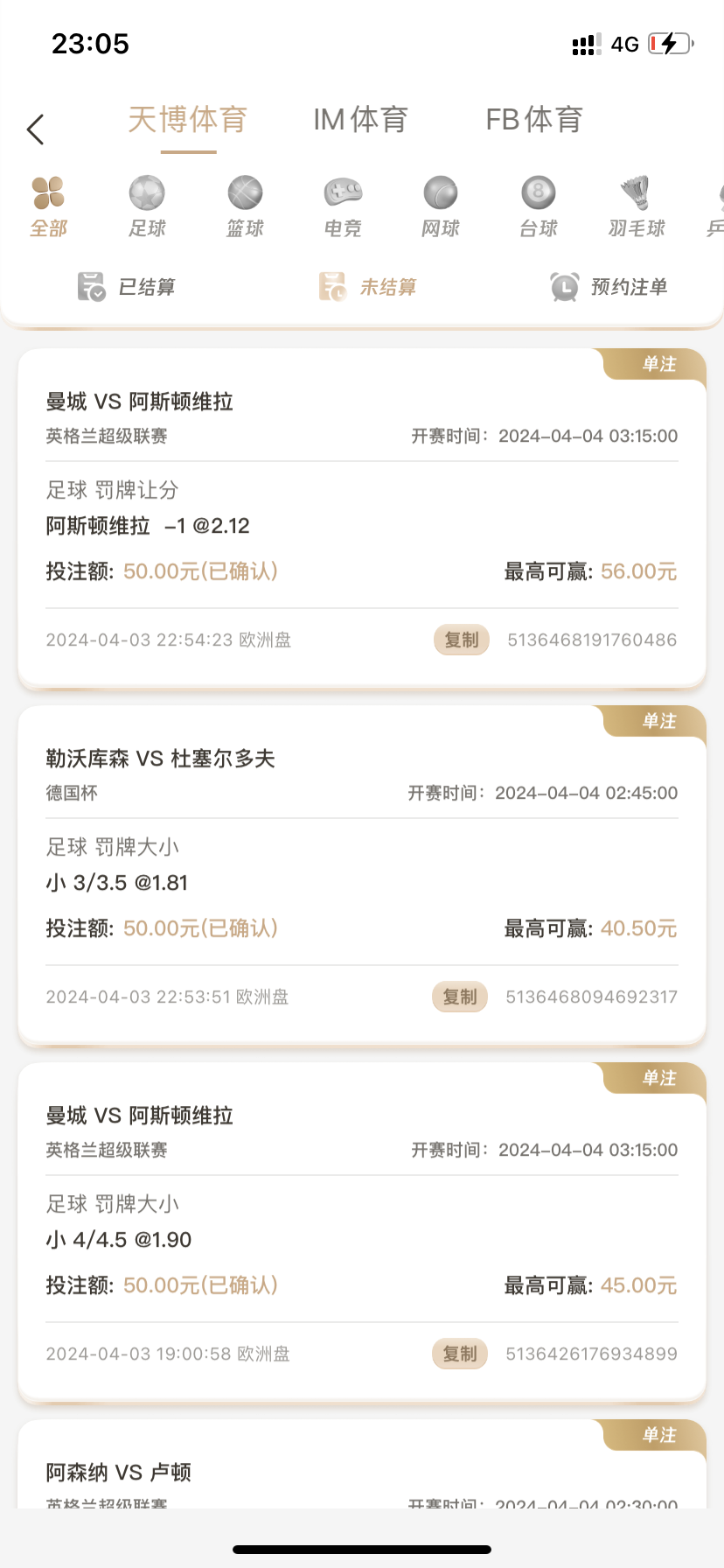Select the 天博体育 tab
The image size is (724, 1568).
[187, 120]
